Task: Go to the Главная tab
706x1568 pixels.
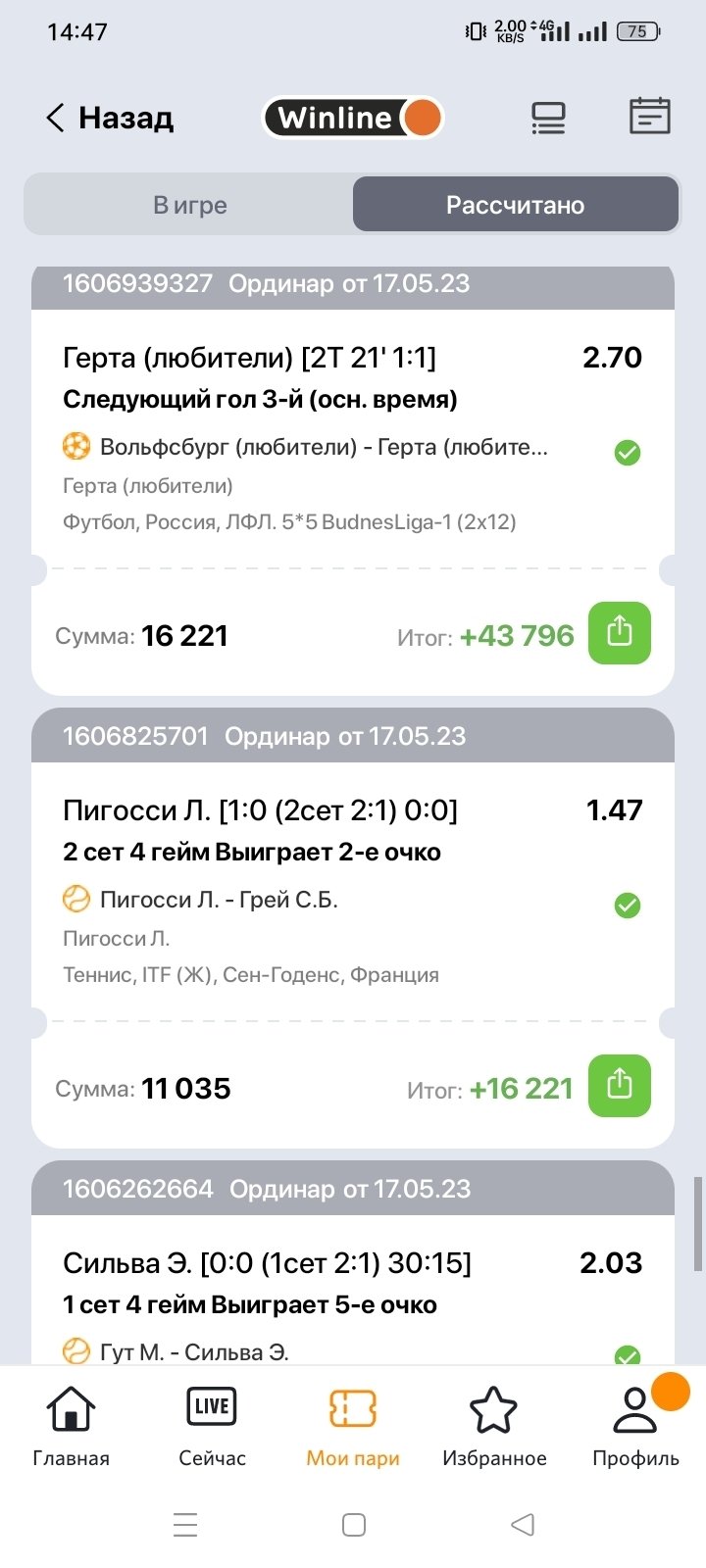Action: click(x=71, y=1426)
